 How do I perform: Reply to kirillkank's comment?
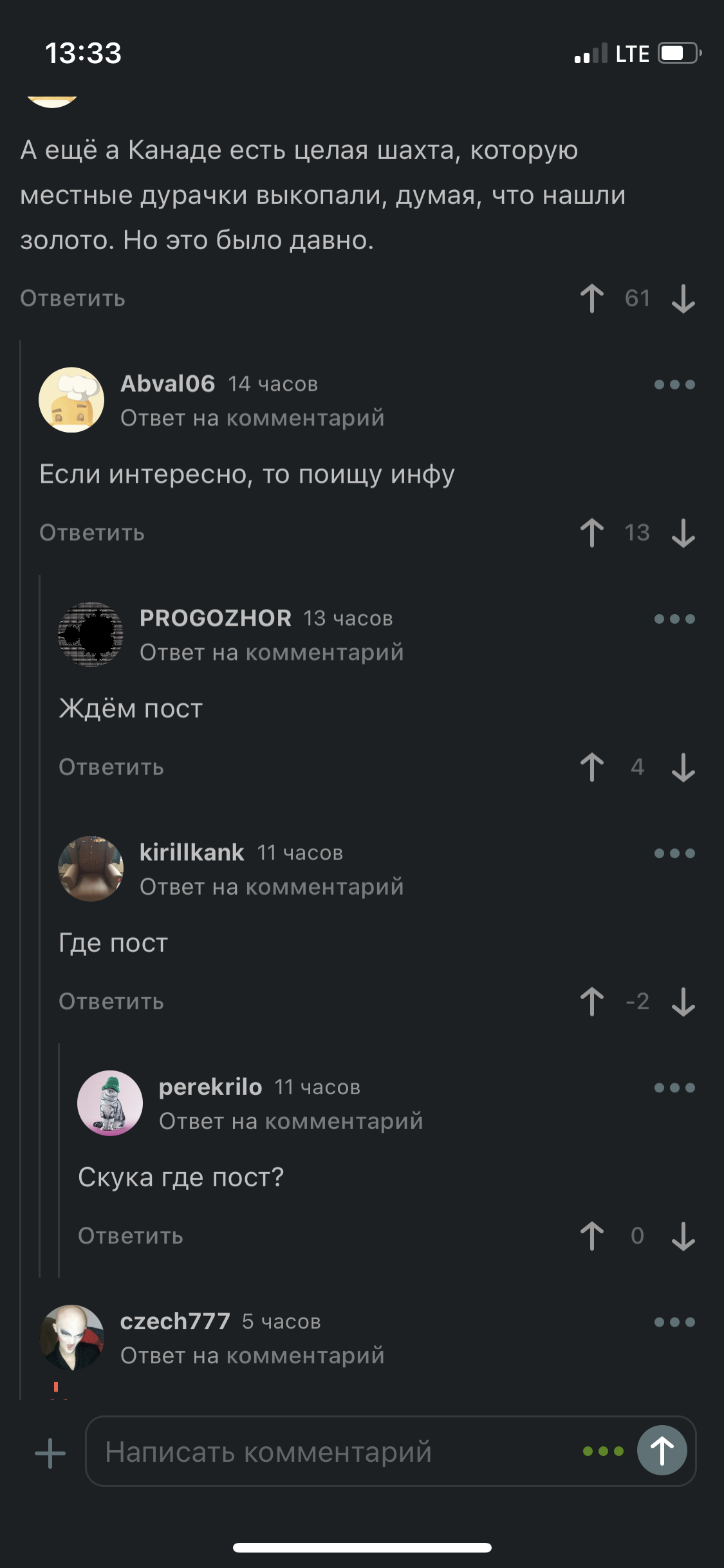point(111,1002)
